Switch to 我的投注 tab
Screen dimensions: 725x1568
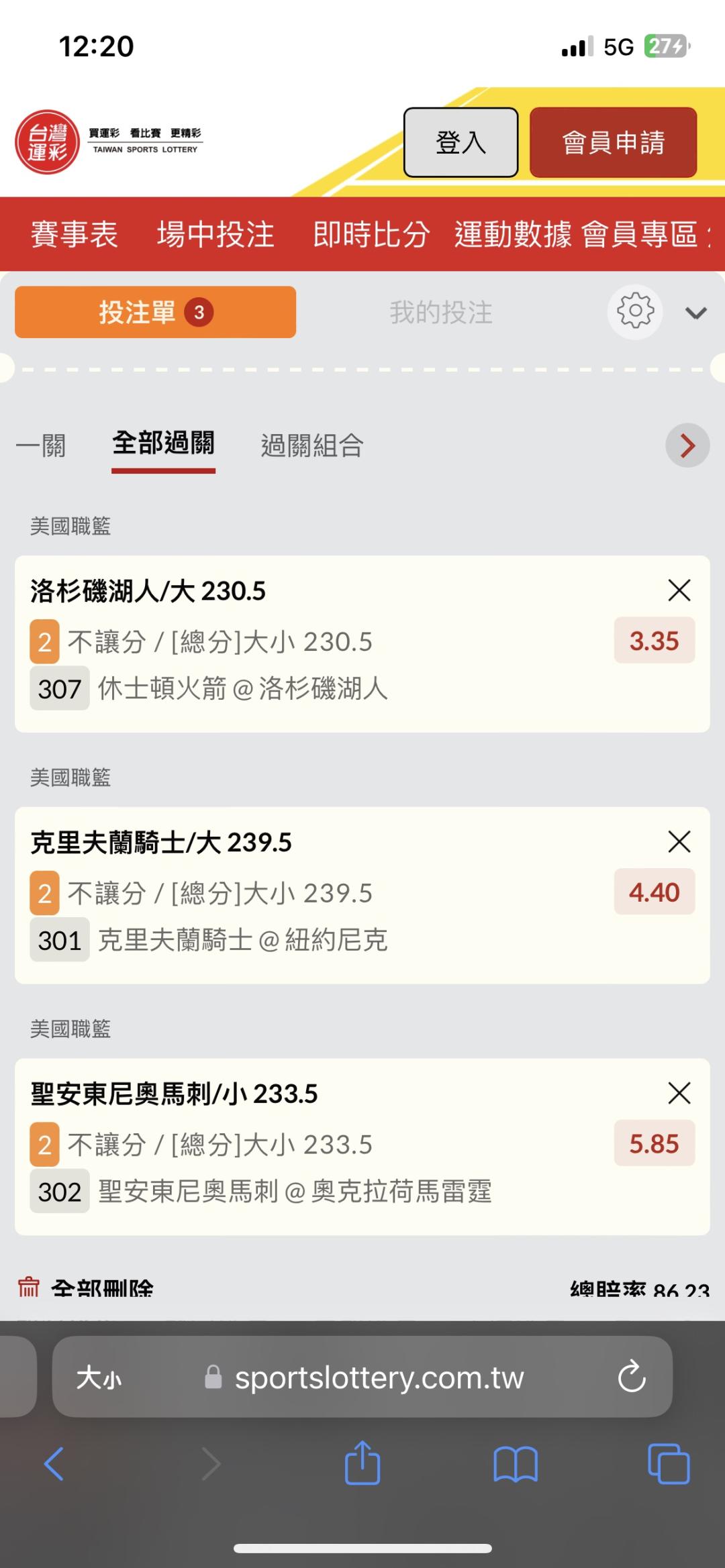pos(441,313)
